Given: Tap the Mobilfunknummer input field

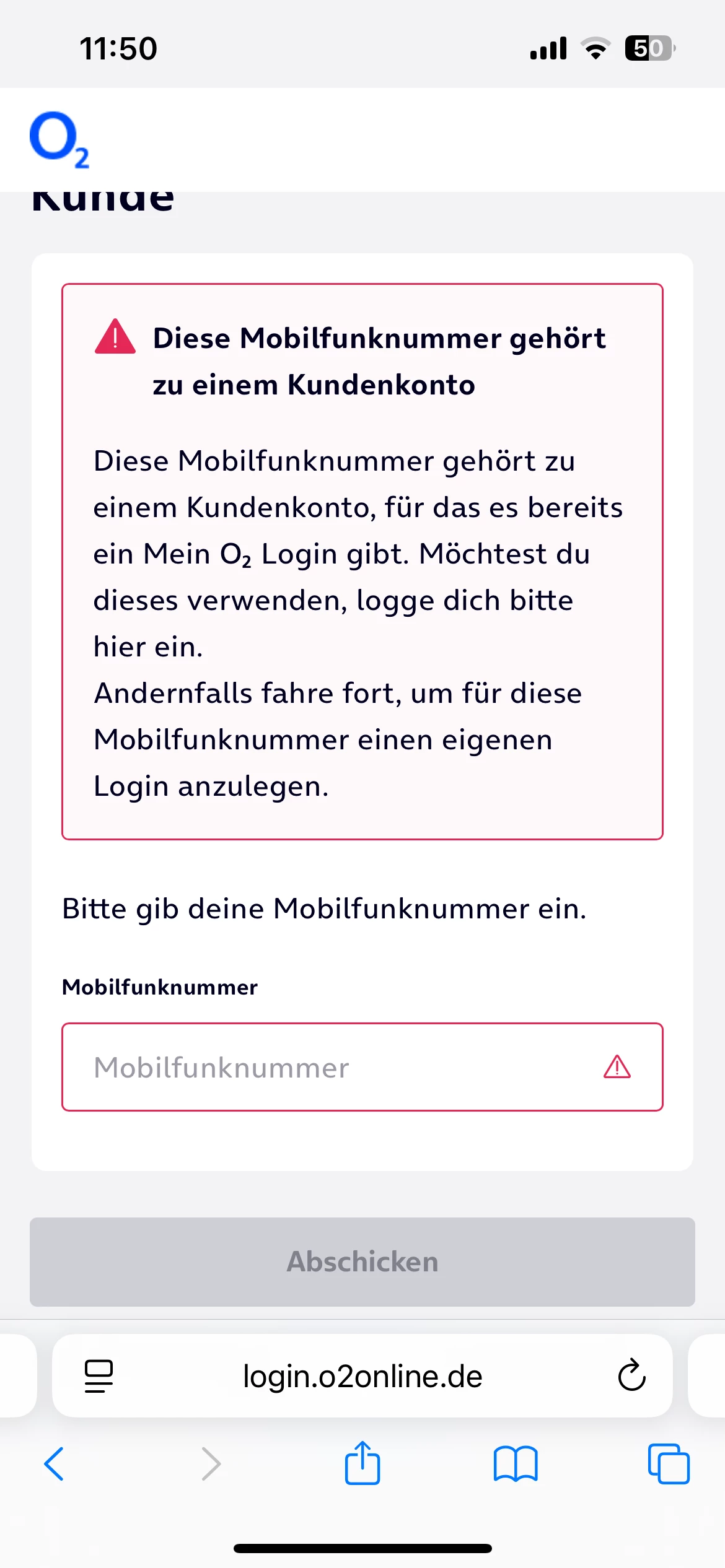Looking at the screenshot, I should (335, 1067).
